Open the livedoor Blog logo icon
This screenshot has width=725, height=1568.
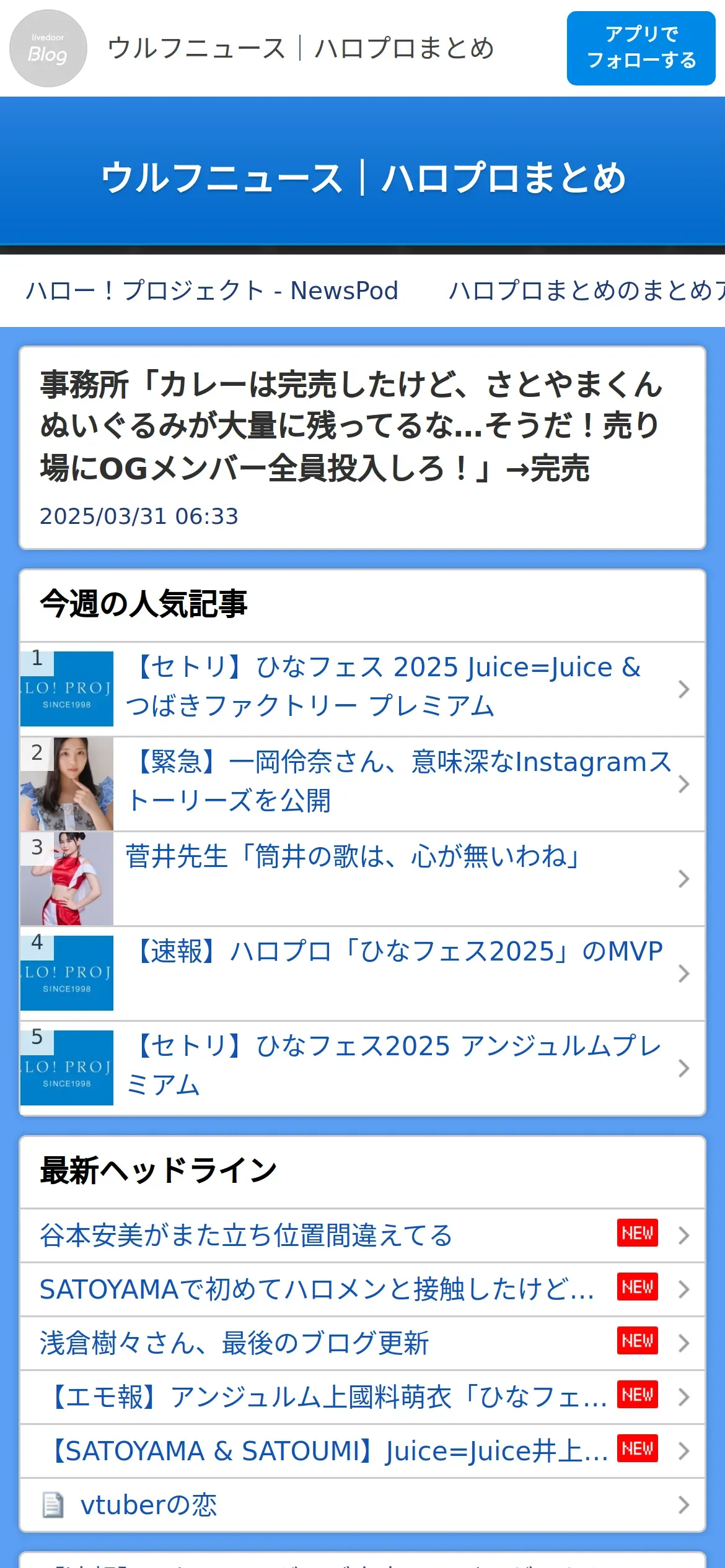pyautogui.click(x=48, y=48)
